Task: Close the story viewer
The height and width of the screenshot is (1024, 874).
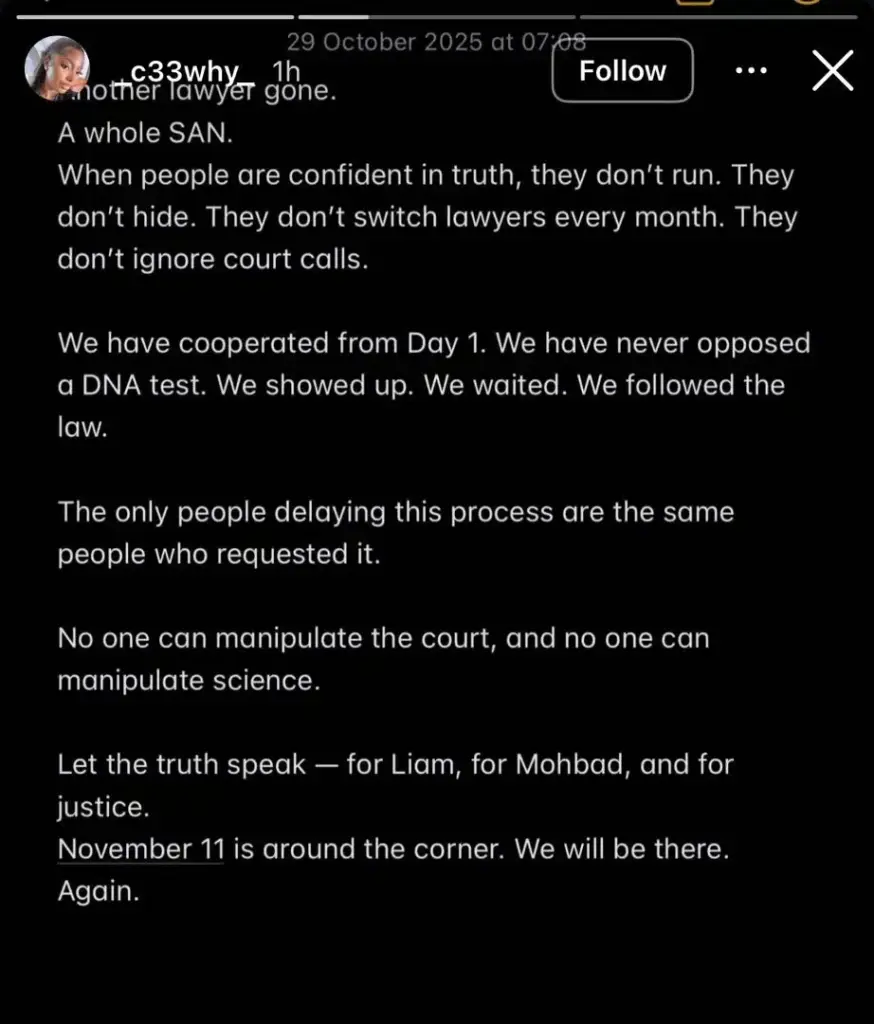Action: coord(832,71)
